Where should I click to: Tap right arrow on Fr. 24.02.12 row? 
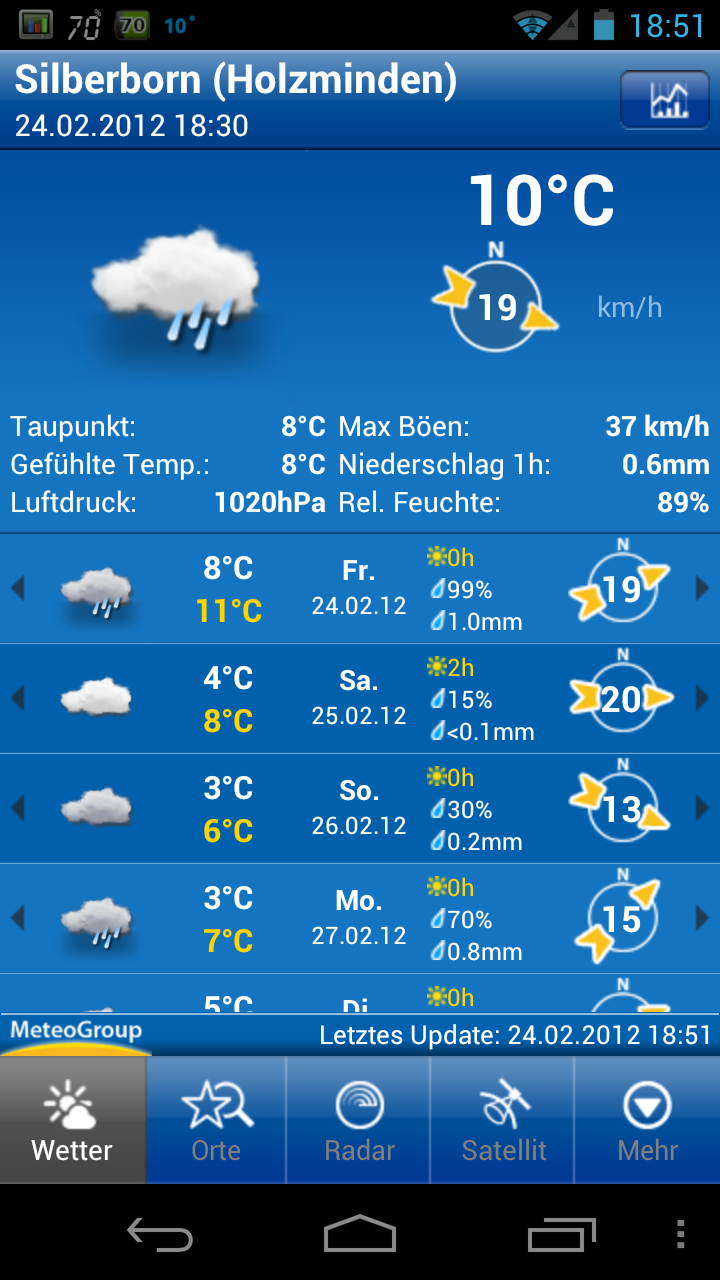[702, 589]
